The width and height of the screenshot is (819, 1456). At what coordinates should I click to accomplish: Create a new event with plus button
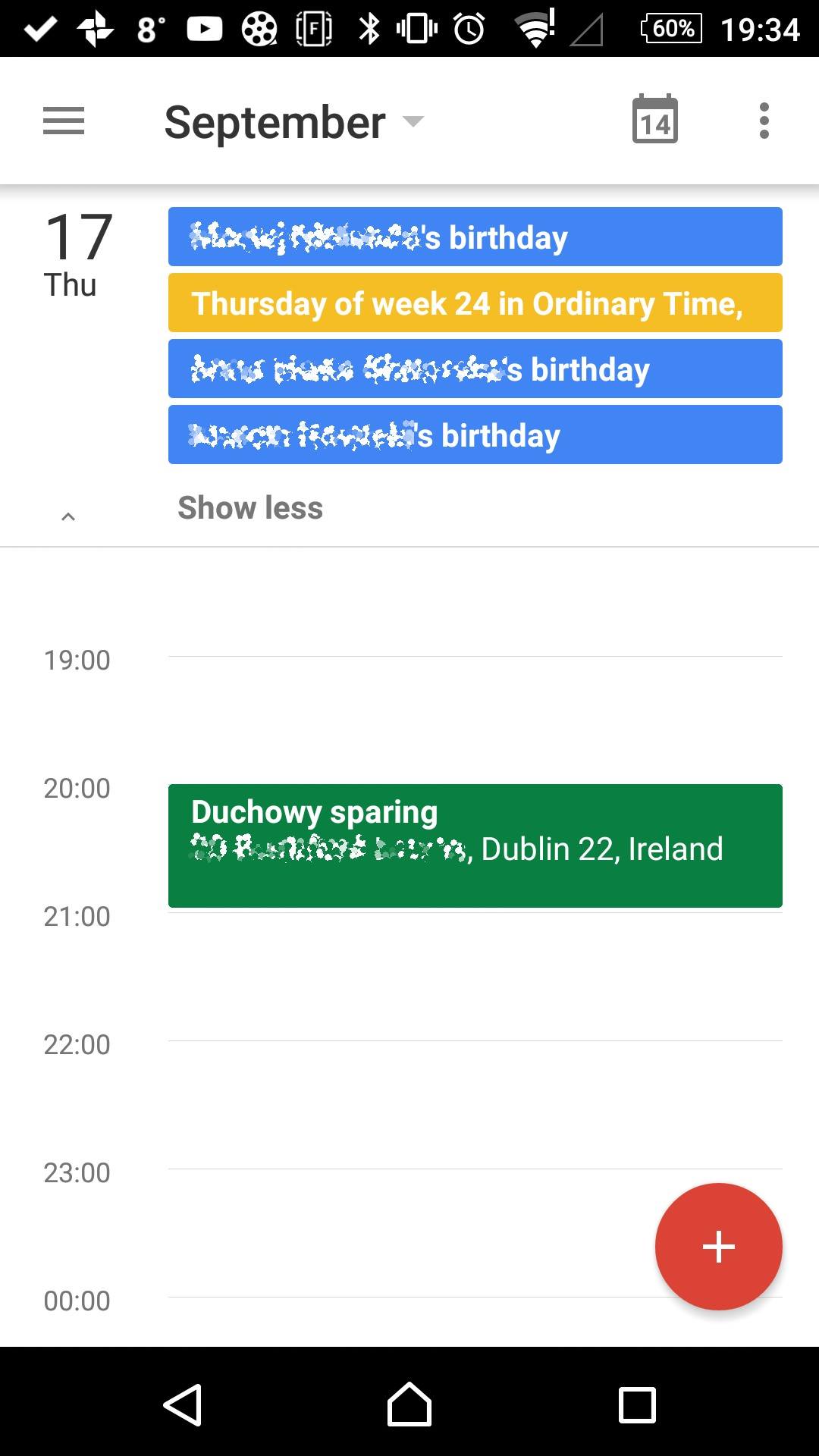click(x=719, y=1247)
